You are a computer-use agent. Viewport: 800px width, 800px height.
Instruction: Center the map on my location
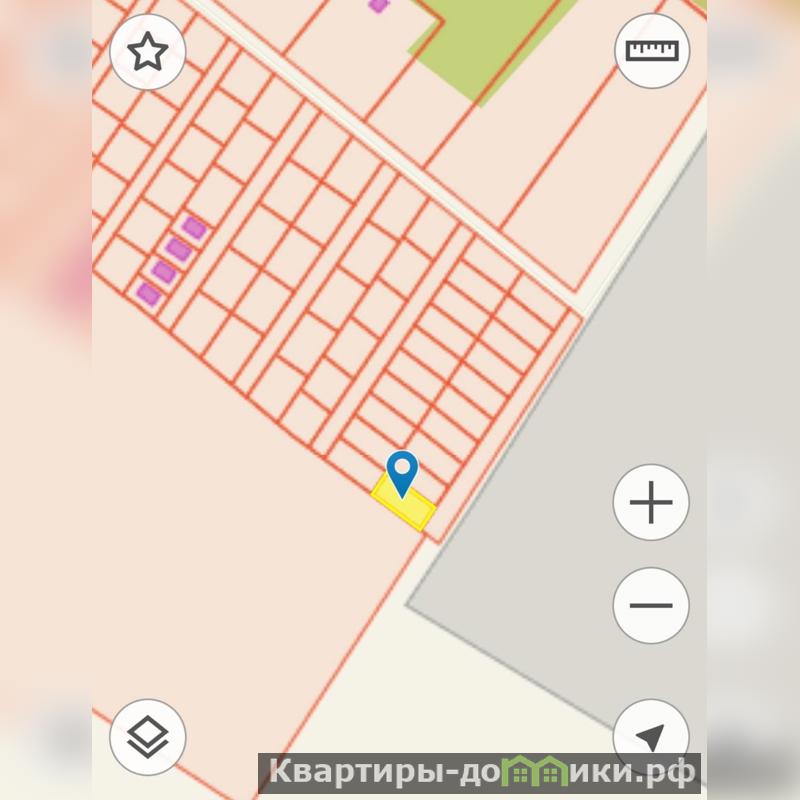coord(651,735)
